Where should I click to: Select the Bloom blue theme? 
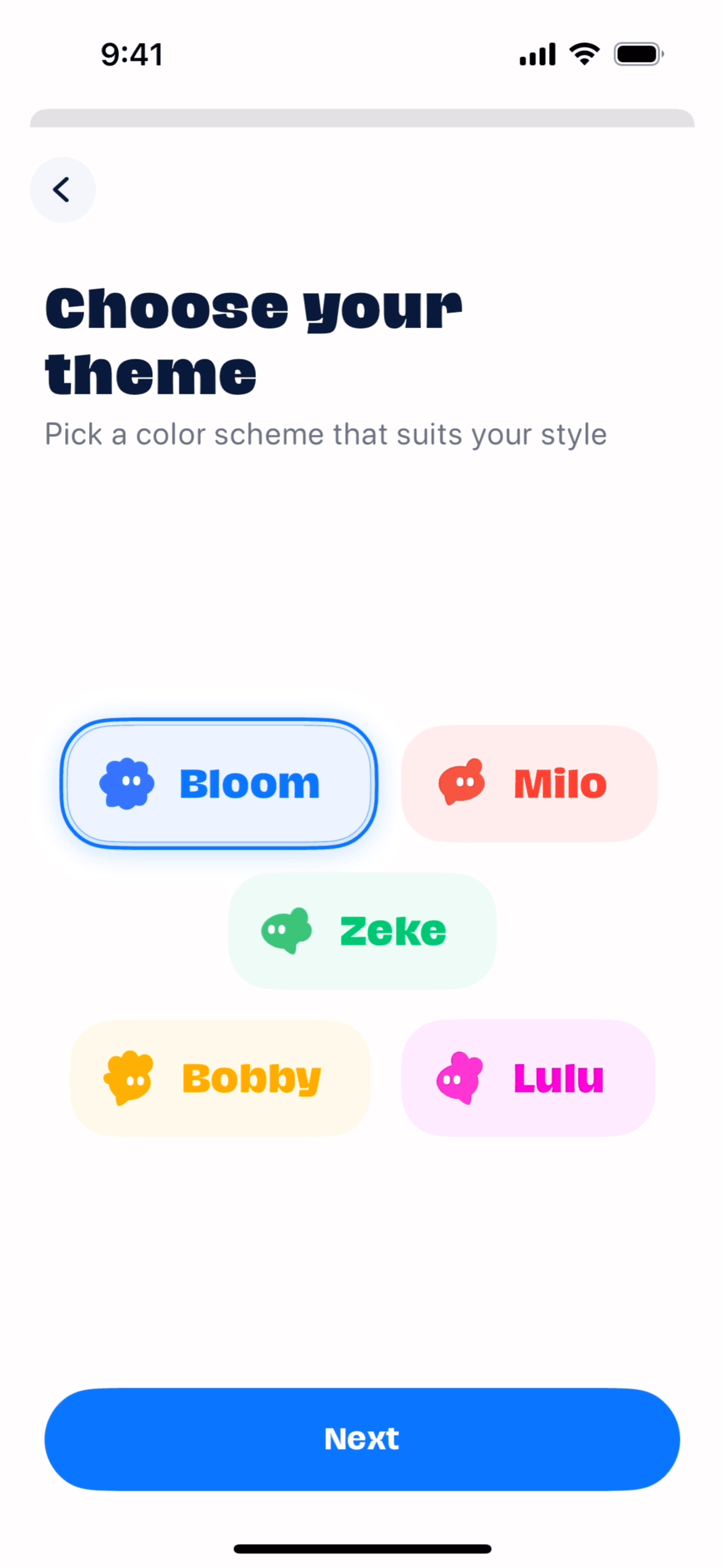218,783
